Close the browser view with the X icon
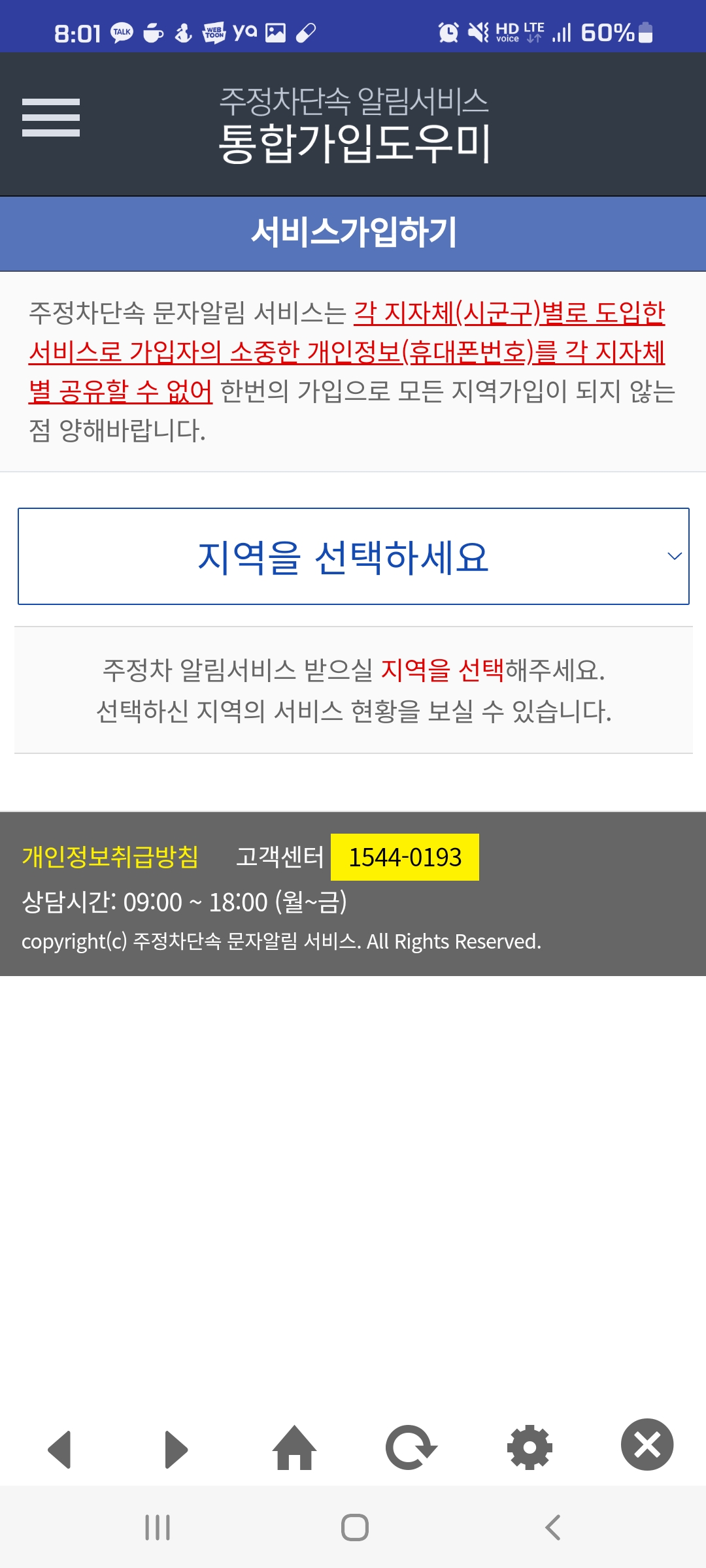Screen dimensions: 706x1568 pos(647,1445)
